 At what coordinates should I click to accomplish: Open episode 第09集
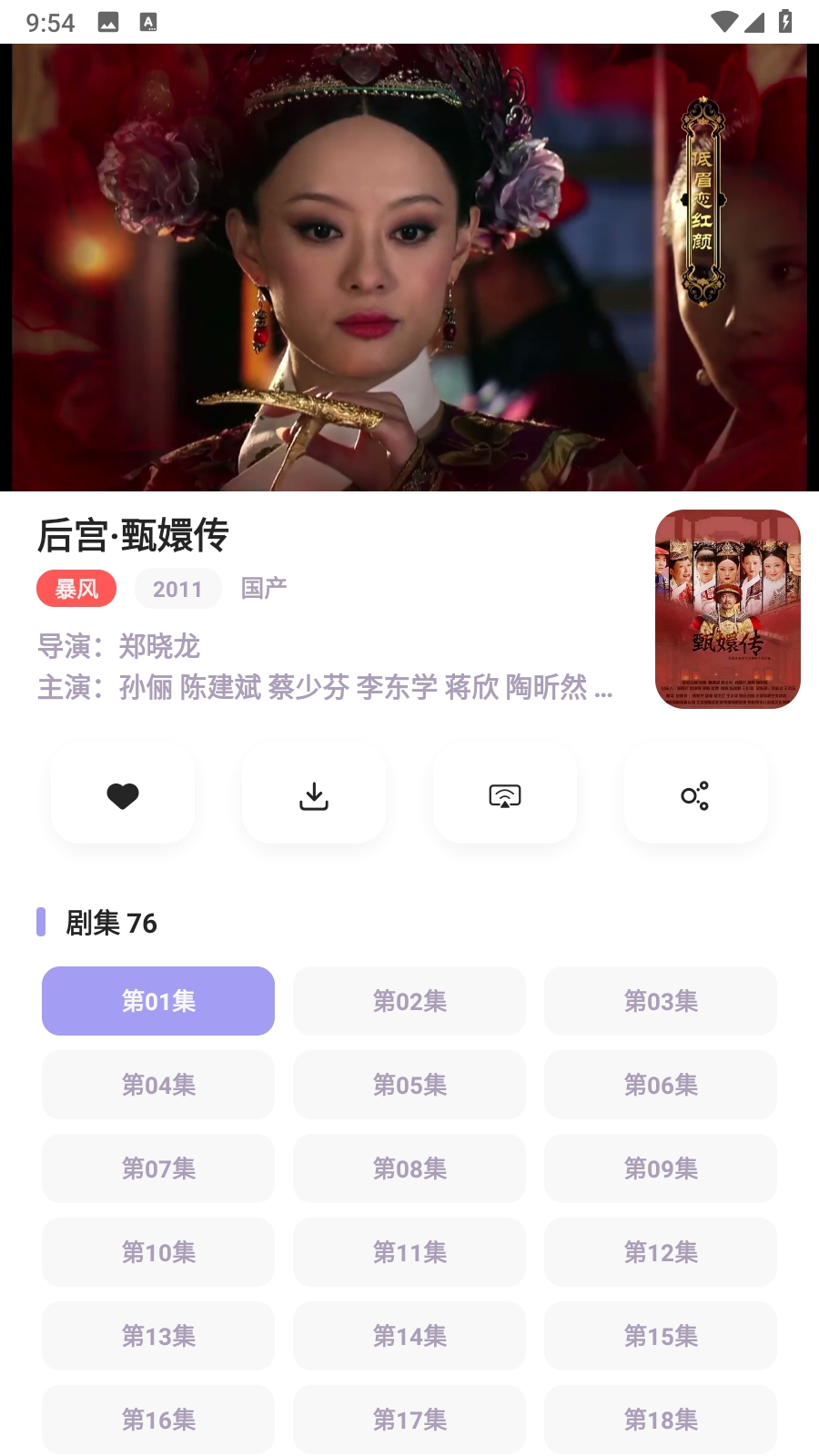tap(660, 1168)
